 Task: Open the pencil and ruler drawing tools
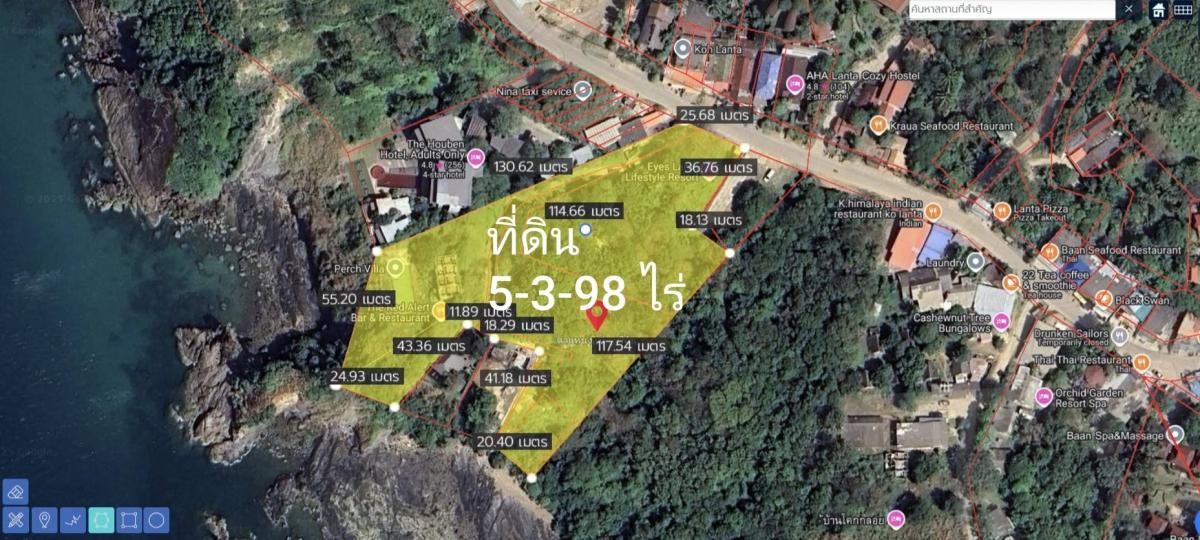tap(15, 520)
